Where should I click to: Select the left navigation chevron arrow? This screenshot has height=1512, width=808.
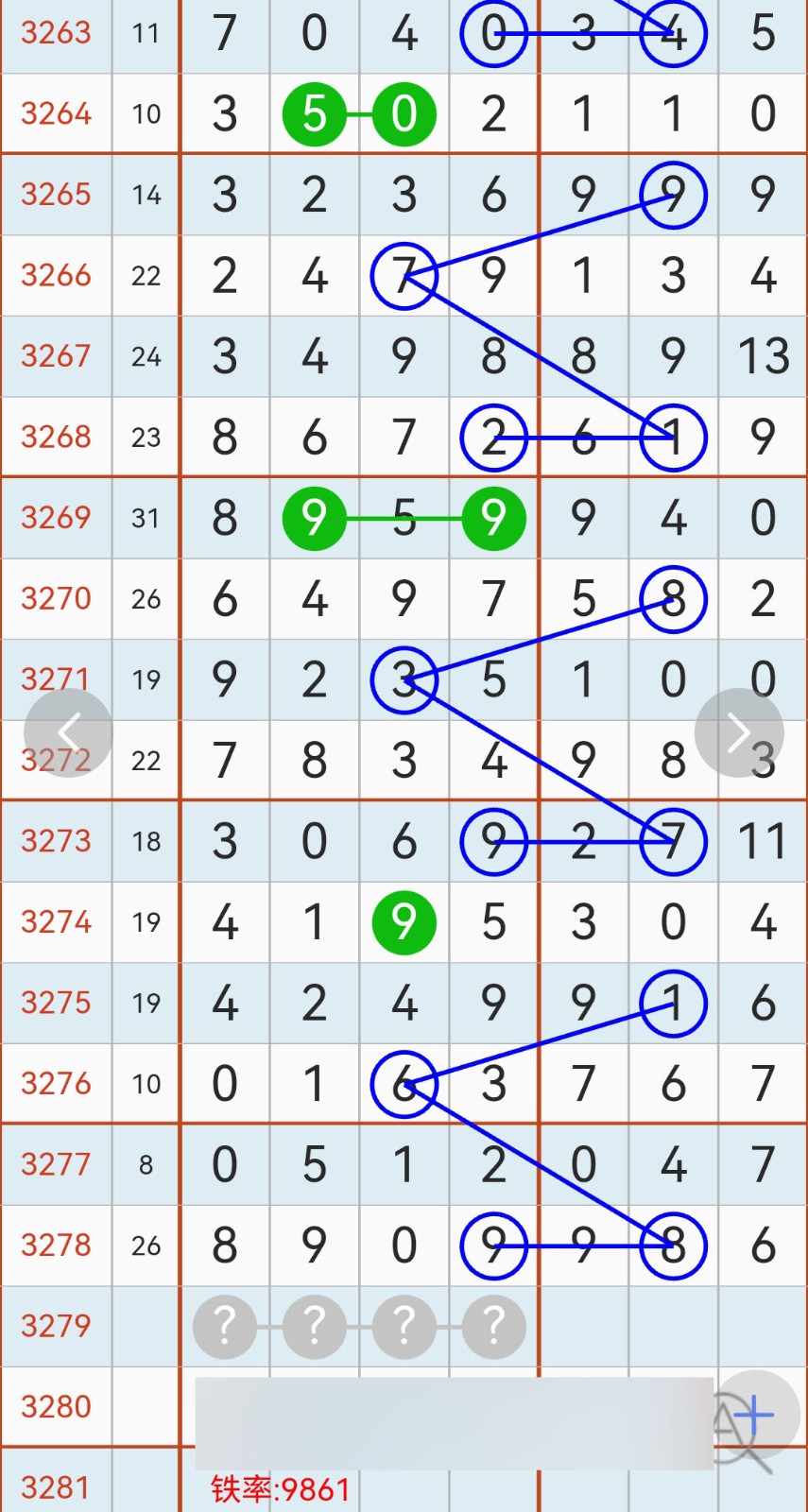tap(67, 732)
